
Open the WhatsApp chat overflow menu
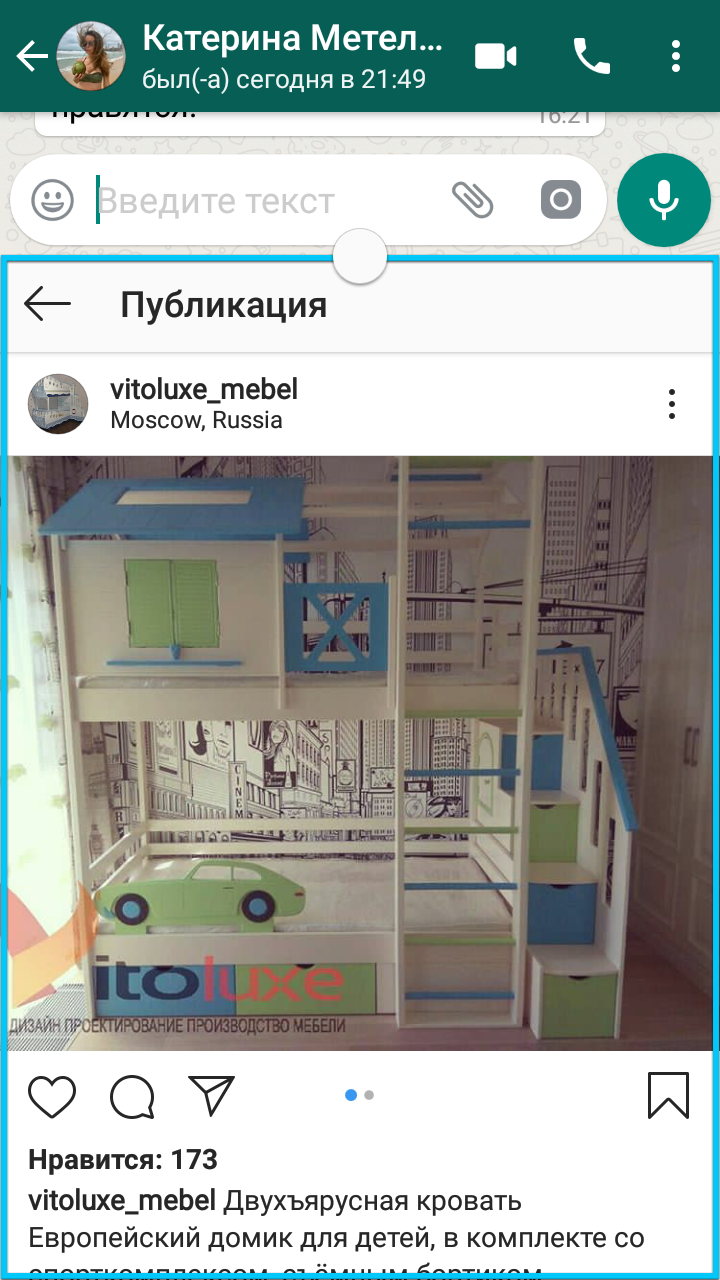click(x=676, y=56)
